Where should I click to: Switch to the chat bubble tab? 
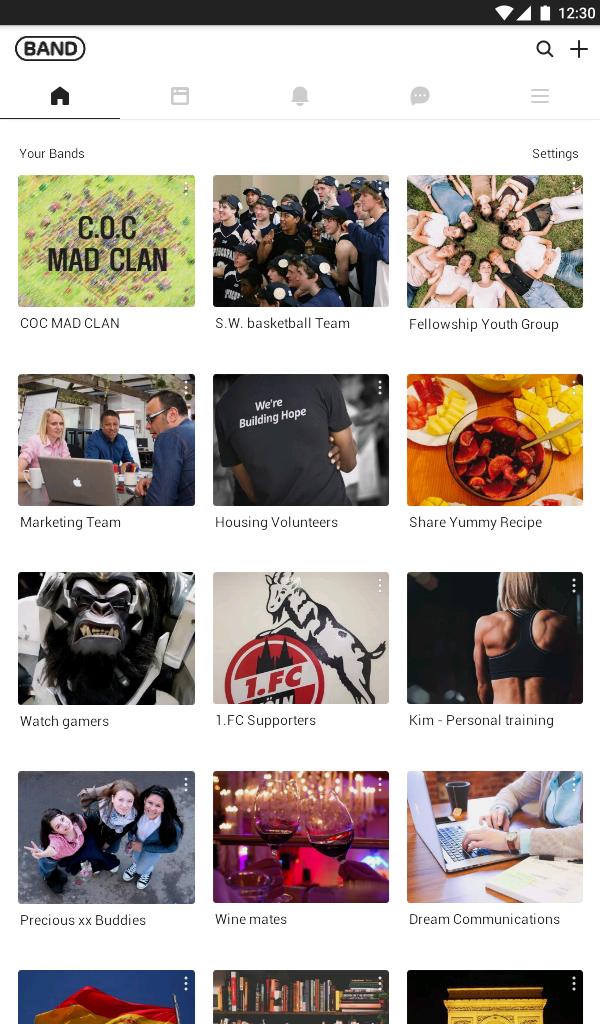pyautogui.click(x=420, y=96)
